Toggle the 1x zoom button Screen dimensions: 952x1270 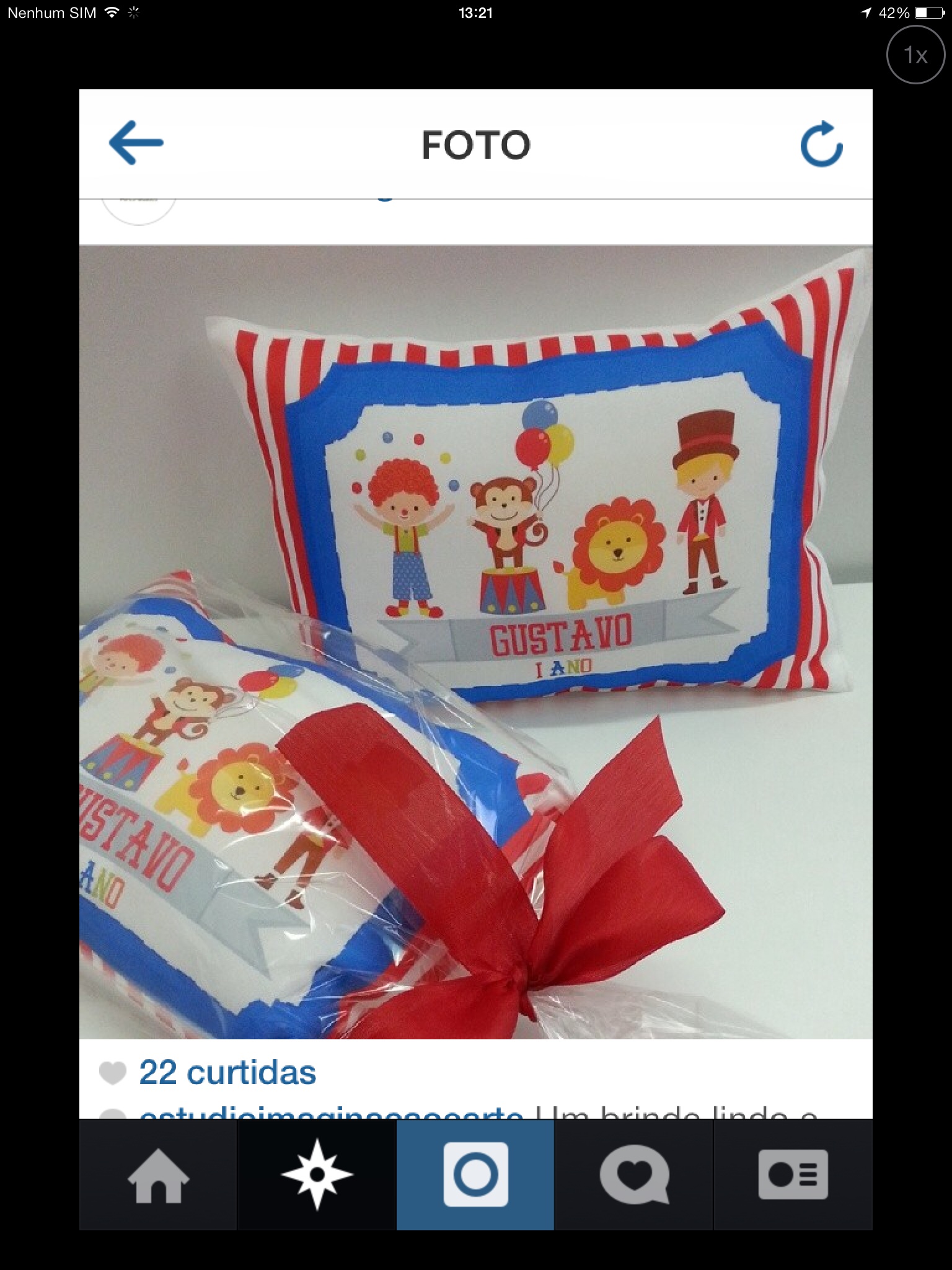pos(915,56)
